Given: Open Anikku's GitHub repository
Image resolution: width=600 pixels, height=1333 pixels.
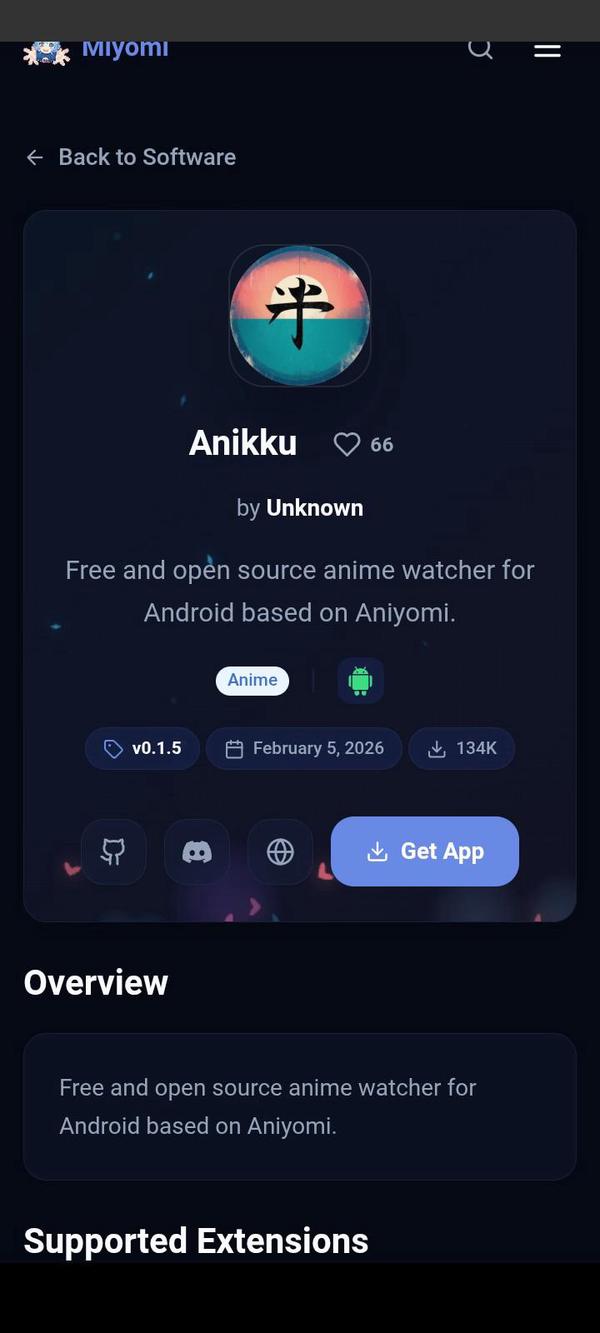Looking at the screenshot, I should coord(113,852).
